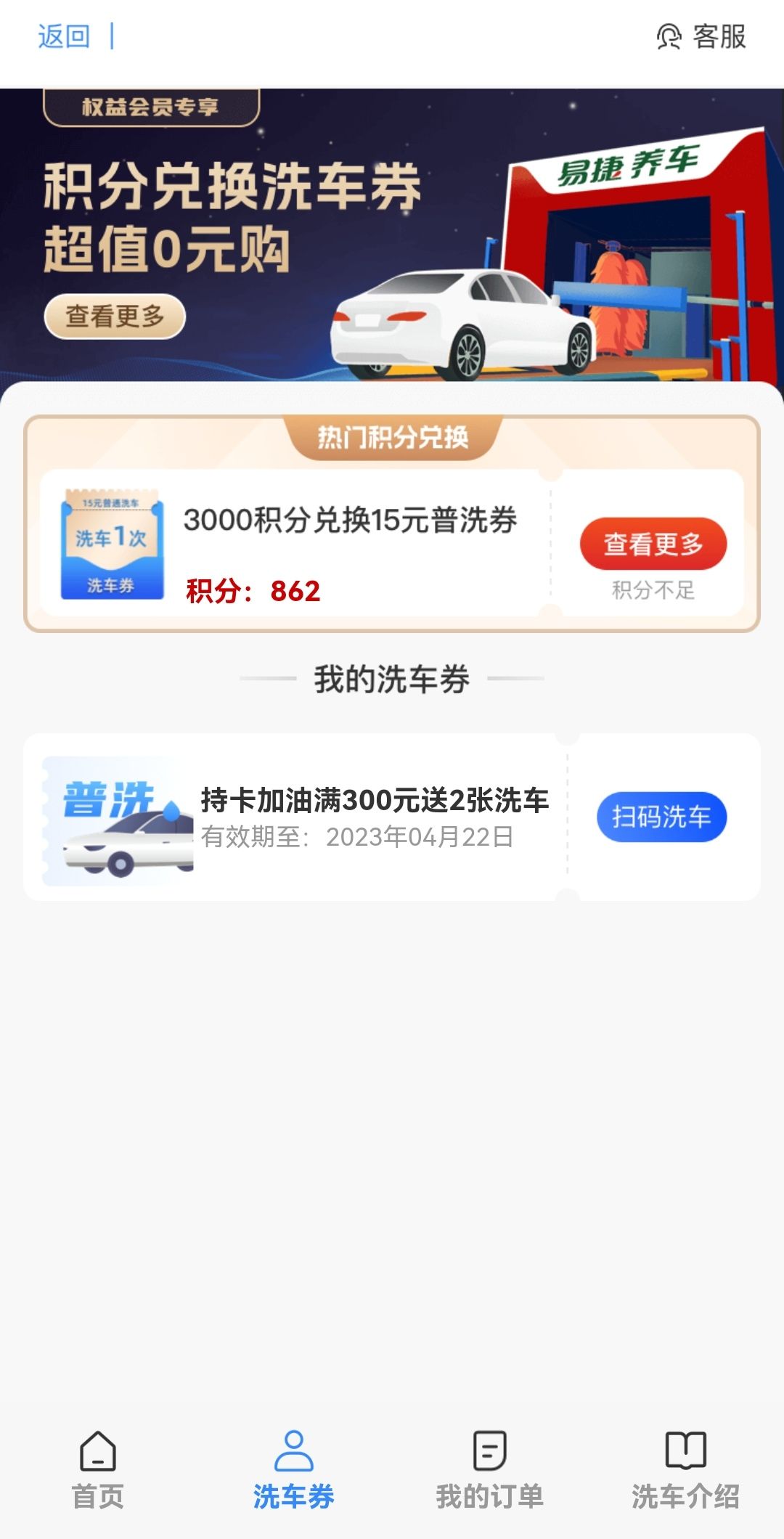Open the 持卡加油满300元送2张洗车 coupon
The image size is (784, 1539).
pyautogui.click(x=374, y=801)
